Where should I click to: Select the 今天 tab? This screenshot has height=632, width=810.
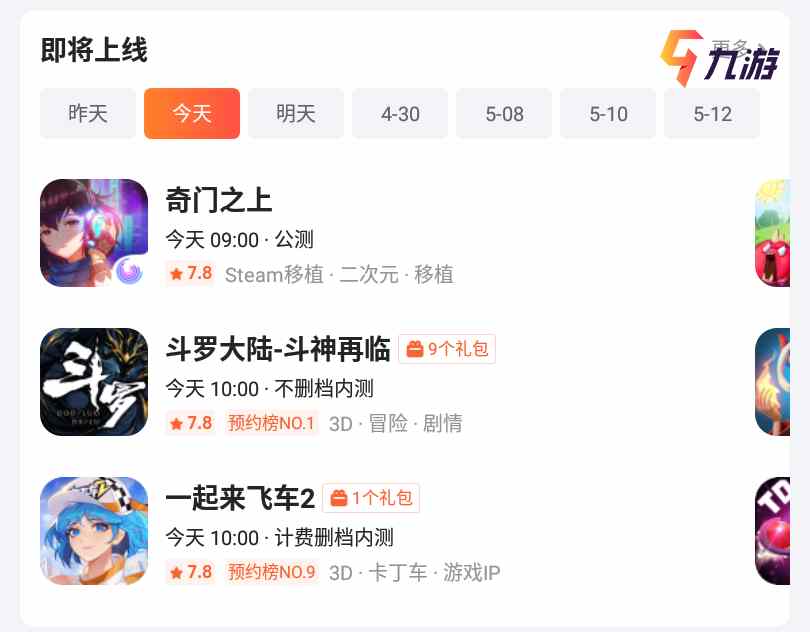tap(192, 114)
